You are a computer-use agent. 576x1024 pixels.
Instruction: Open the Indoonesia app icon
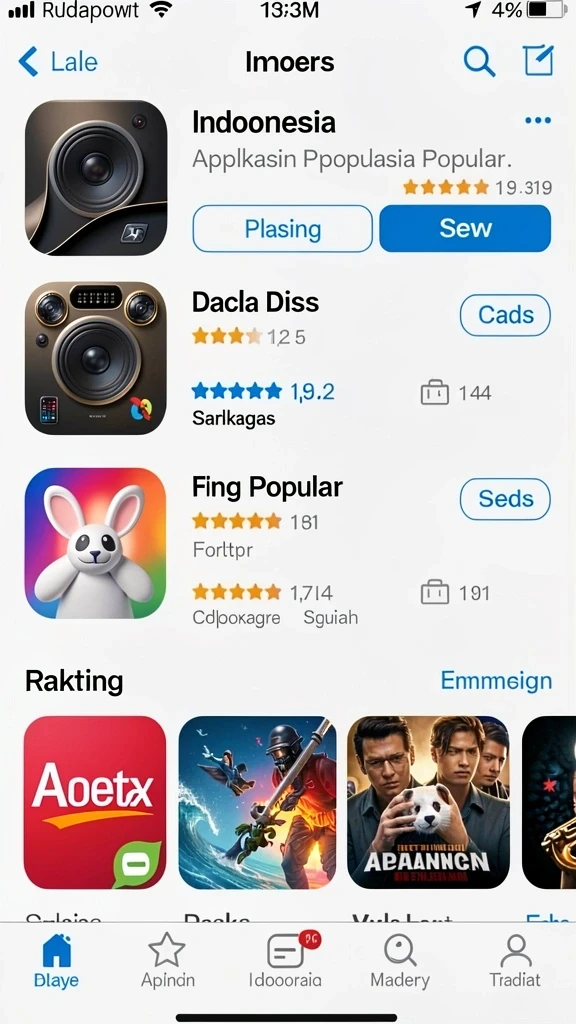(x=96, y=178)
